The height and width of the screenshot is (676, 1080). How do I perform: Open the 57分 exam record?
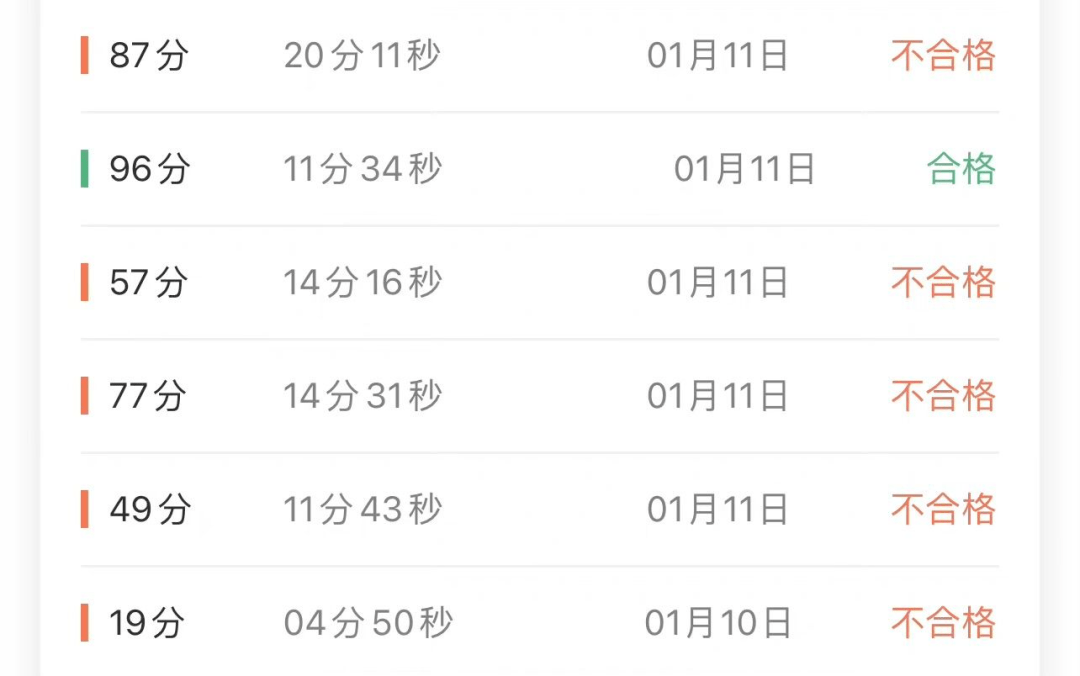(x=540, y=283)
